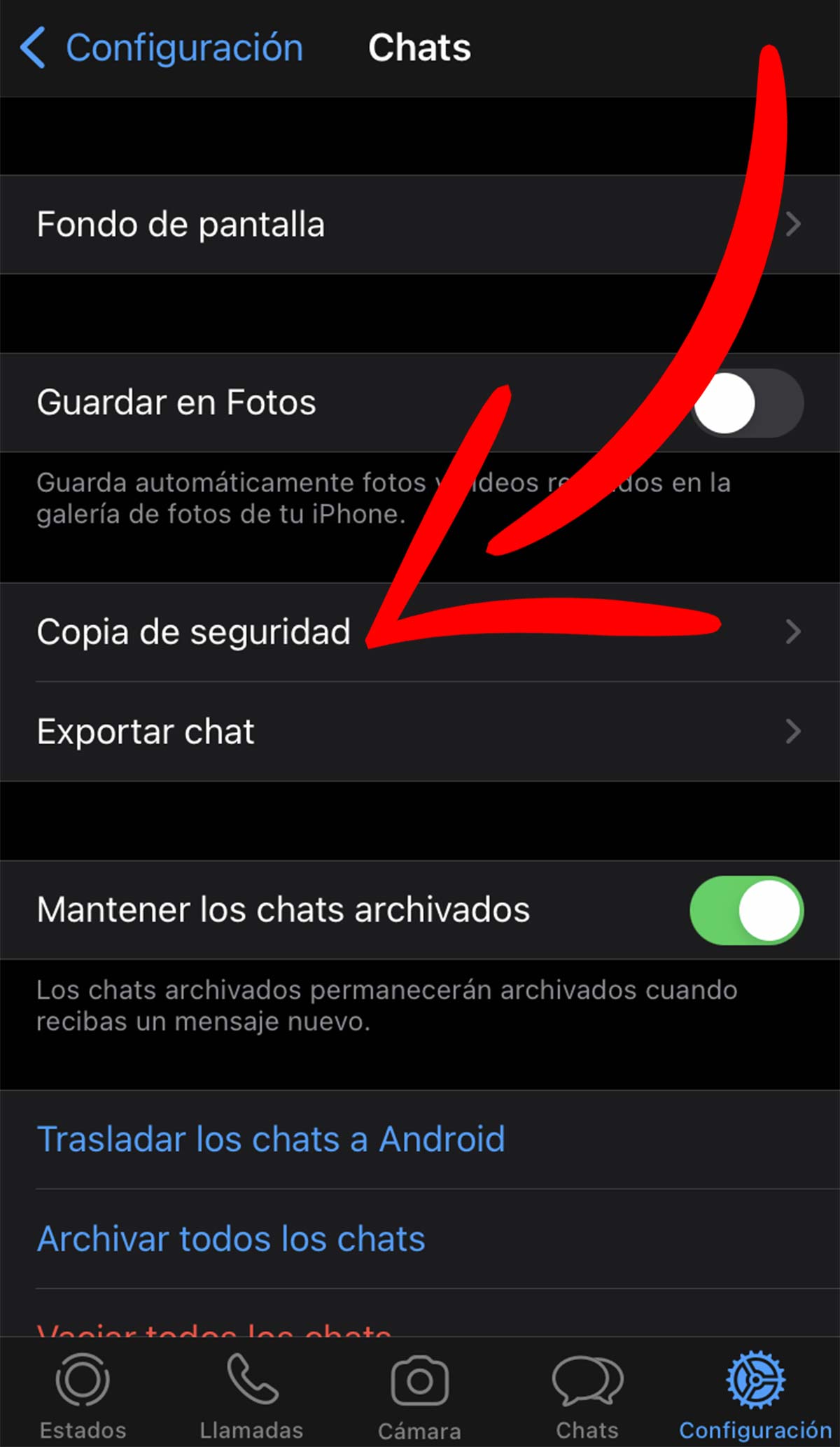Screen dimensions: 840x1447
Task: Open the Estados status circle icon
Action: point(83,1380)
